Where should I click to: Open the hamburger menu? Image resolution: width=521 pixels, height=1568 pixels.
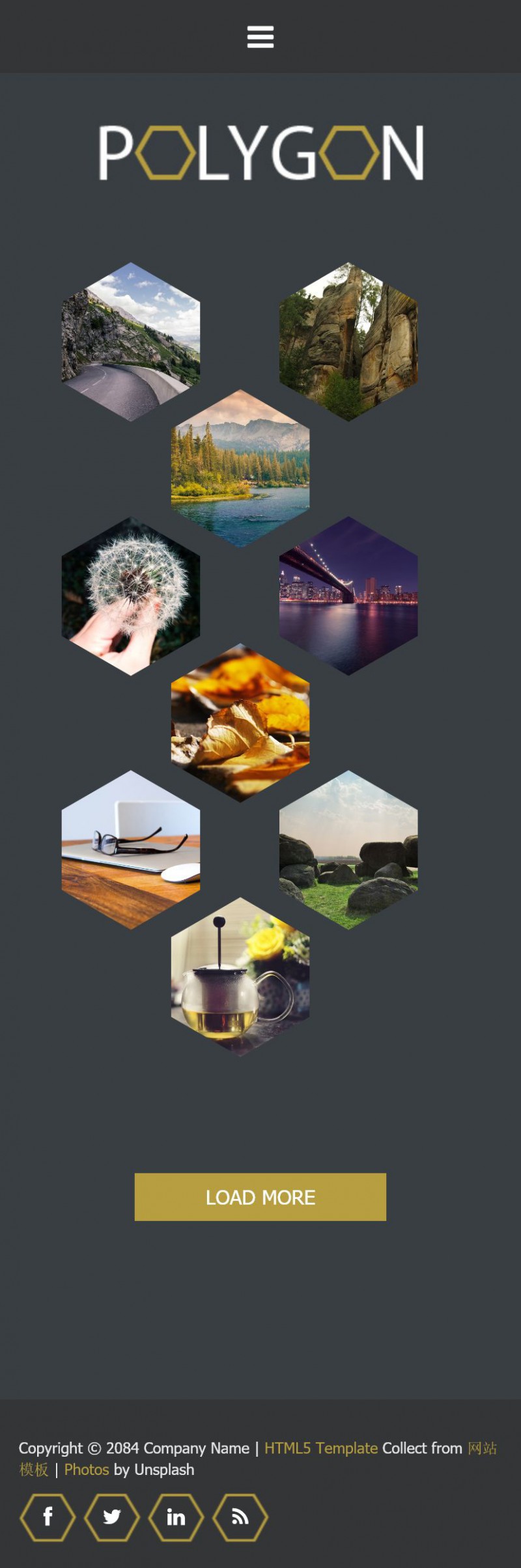tap(260, 37)
